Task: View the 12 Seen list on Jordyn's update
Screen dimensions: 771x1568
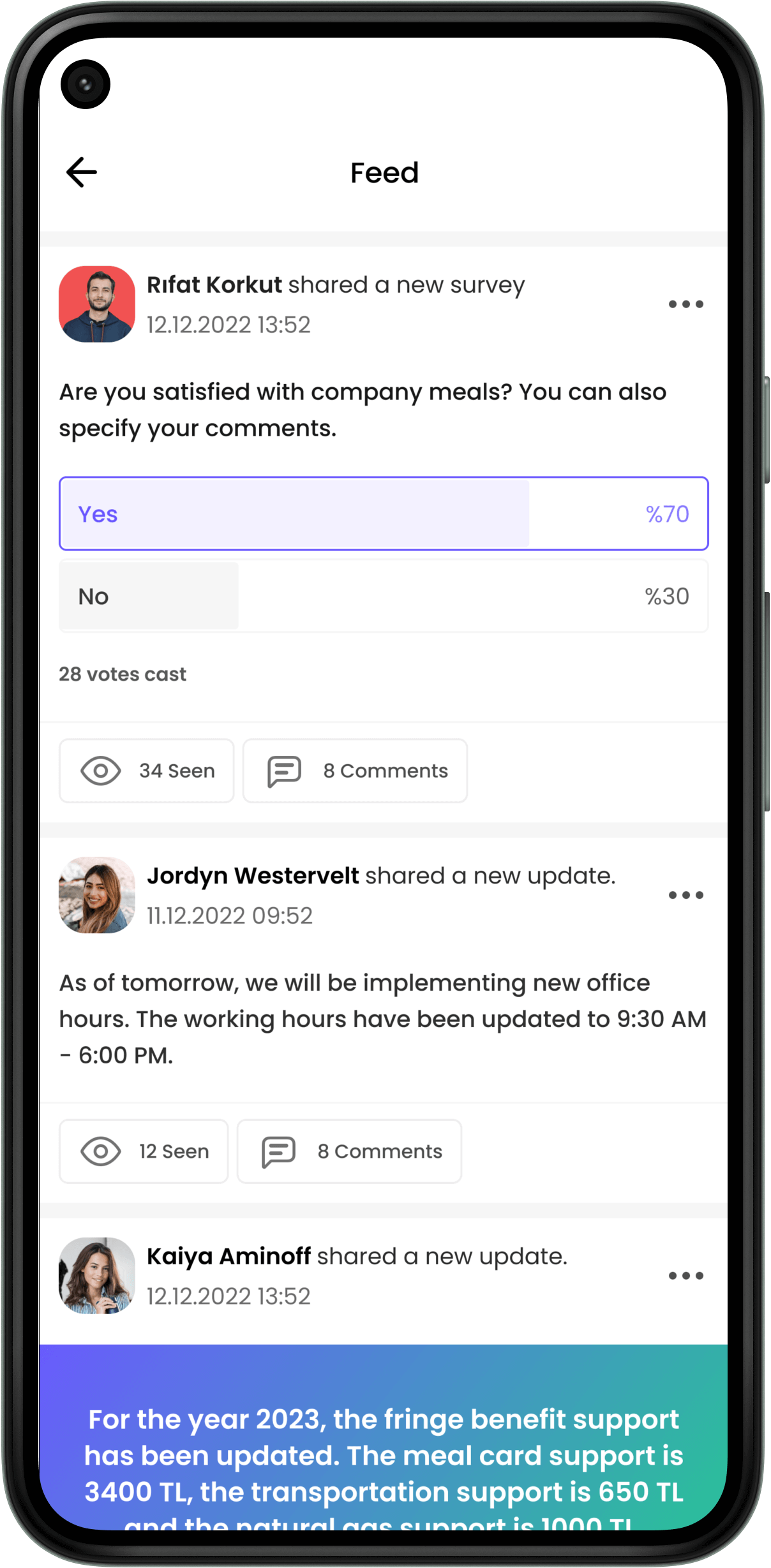Action: pyautogui.click(x=144, y=1151)
